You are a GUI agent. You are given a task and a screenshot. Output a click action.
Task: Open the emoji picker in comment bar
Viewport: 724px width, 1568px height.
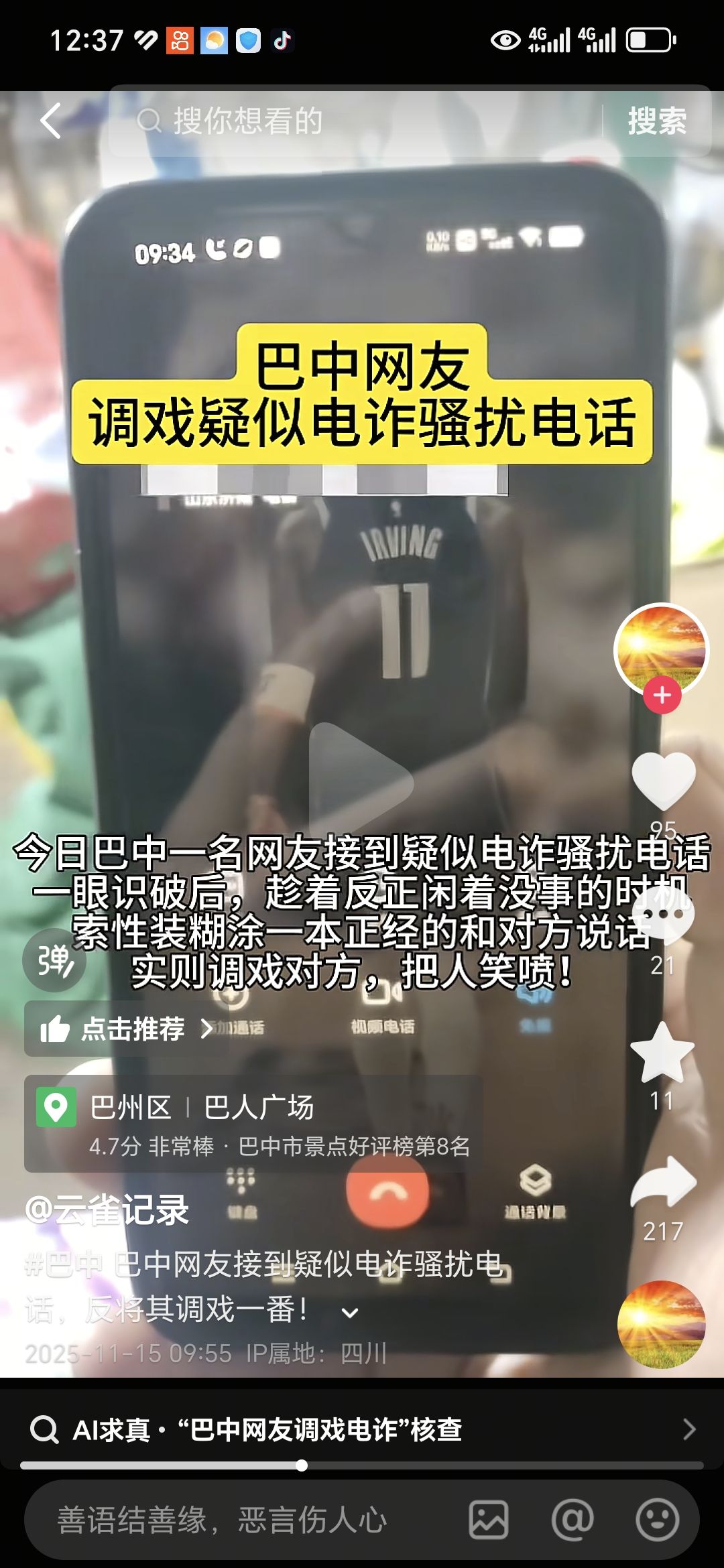tap(657, 1520)
